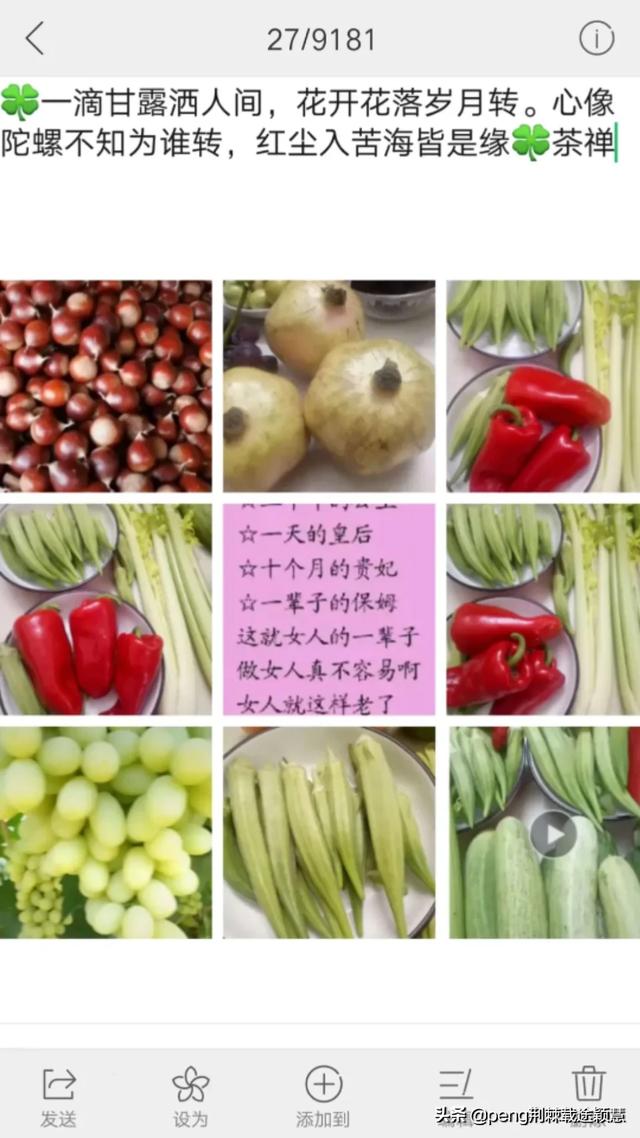Image resolution: width=640 pixels, height=1138 pixels.
Task: Go back using the top-left arrow
Action: coord(35,39)
